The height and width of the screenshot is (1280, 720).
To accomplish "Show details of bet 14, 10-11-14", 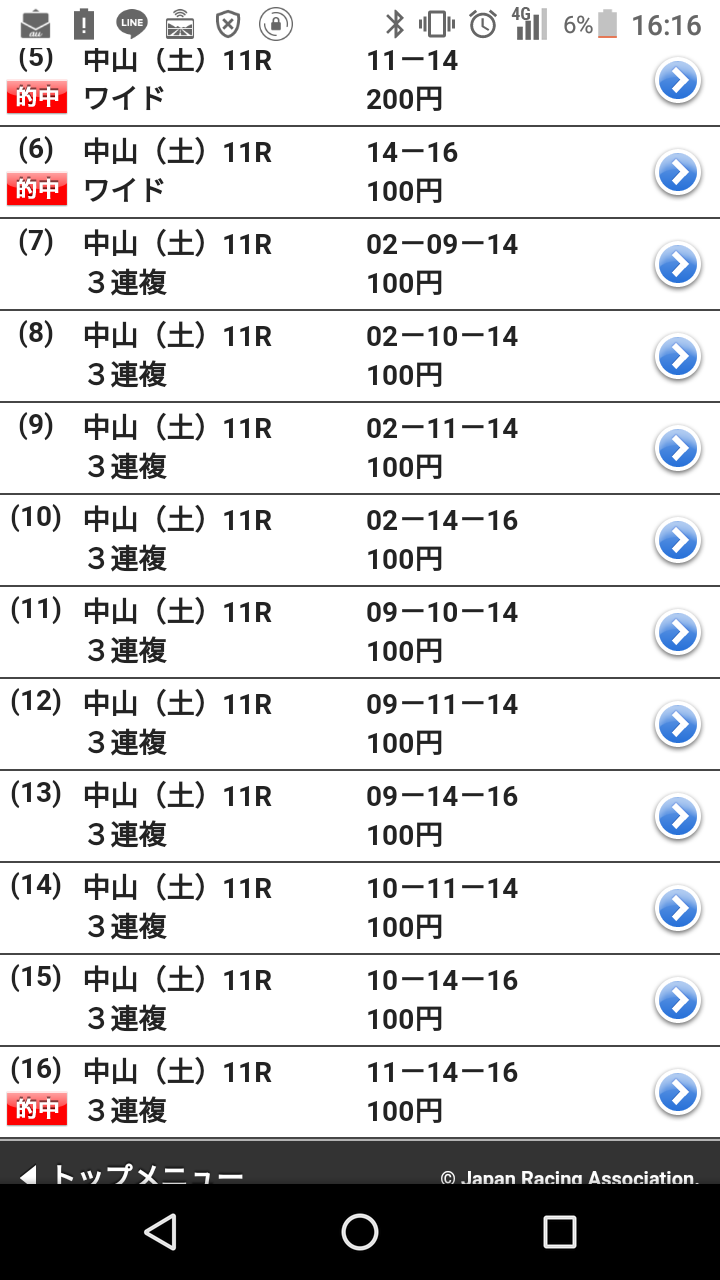I will click(677, 909).
